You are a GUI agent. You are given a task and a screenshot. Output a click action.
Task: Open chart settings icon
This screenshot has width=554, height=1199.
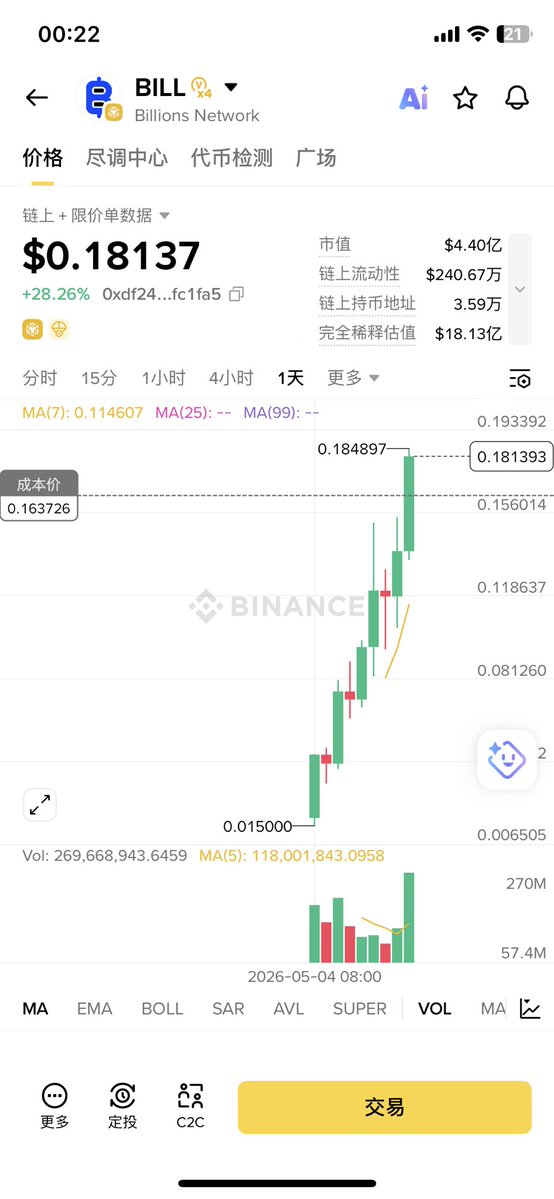point(520,378)
